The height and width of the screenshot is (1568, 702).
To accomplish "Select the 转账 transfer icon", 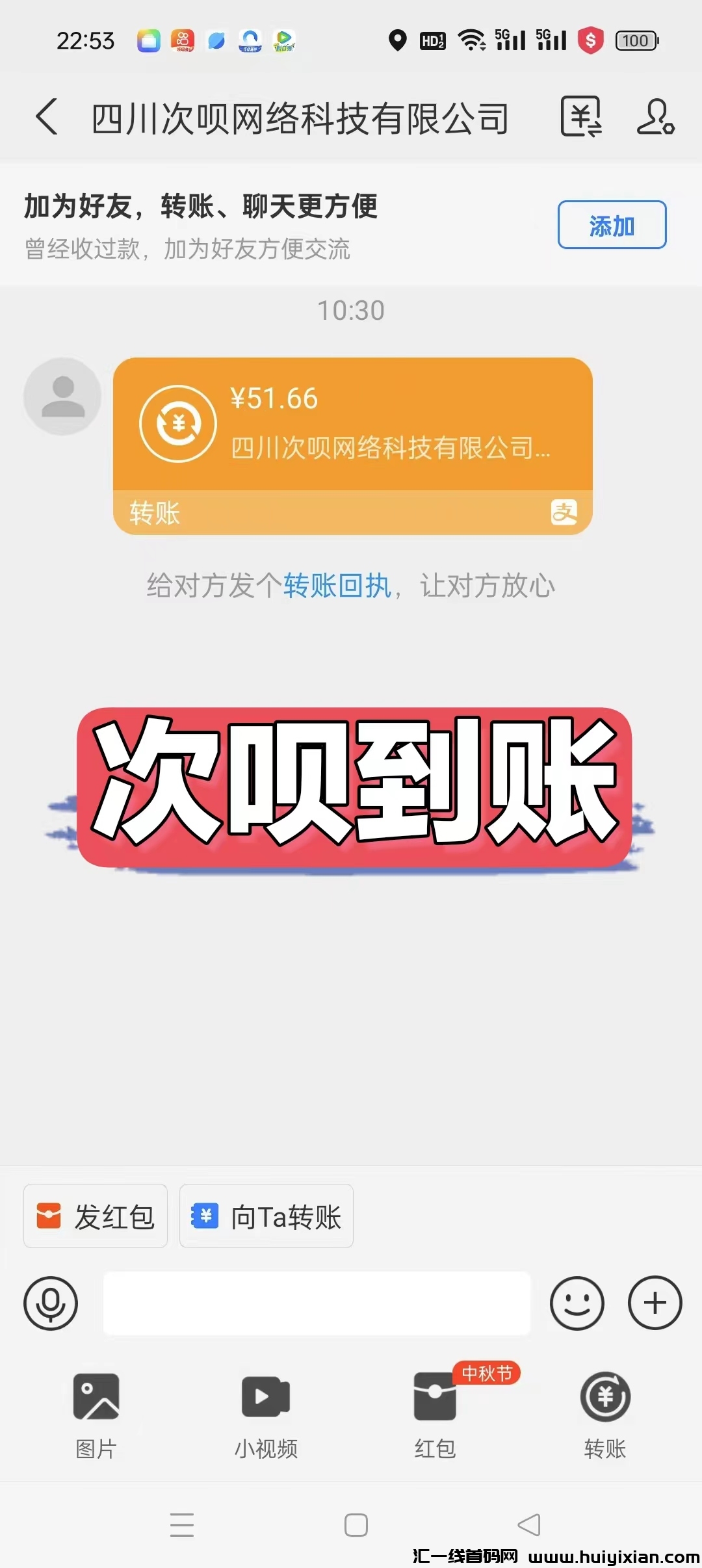I will point(606,1398).
